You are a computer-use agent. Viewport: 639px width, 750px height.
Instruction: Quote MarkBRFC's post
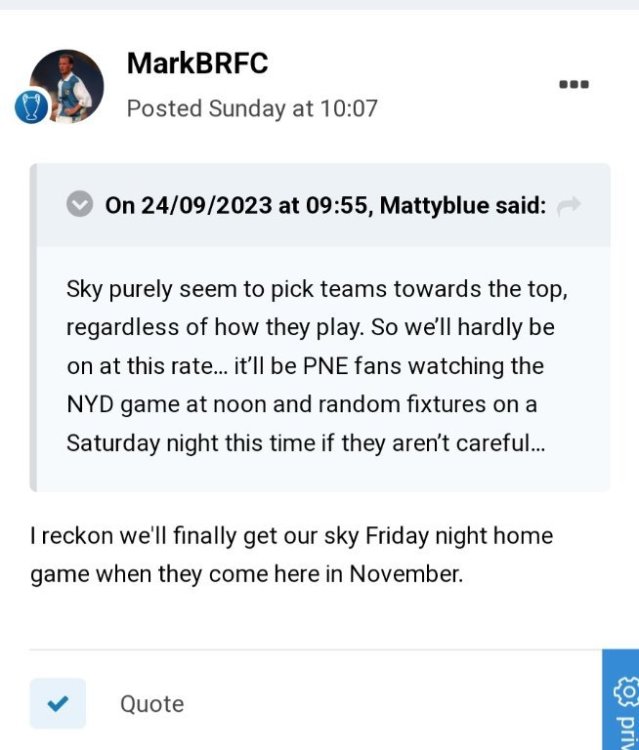pyautogui.click(x=152, y=704)
